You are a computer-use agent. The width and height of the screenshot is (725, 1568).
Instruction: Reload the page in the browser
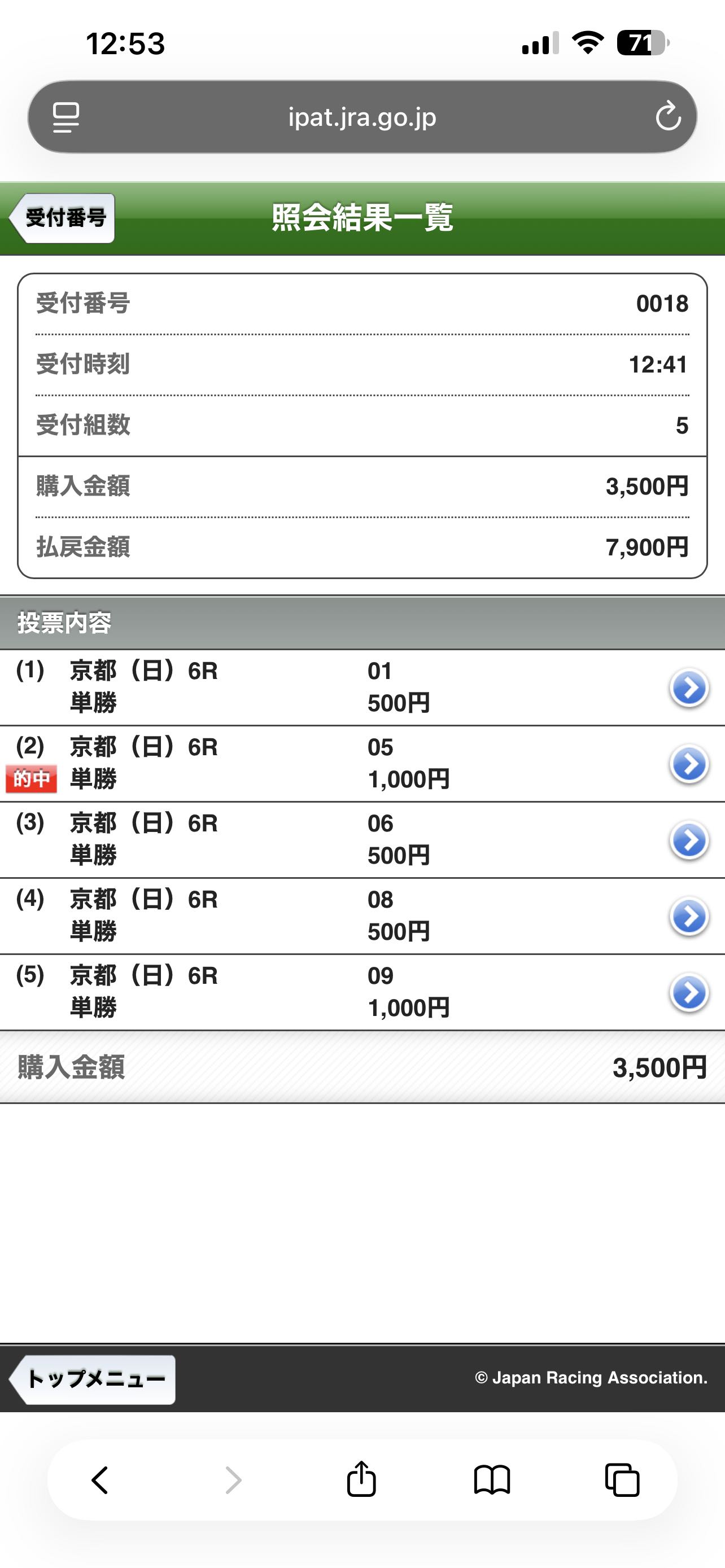[668, 116]
